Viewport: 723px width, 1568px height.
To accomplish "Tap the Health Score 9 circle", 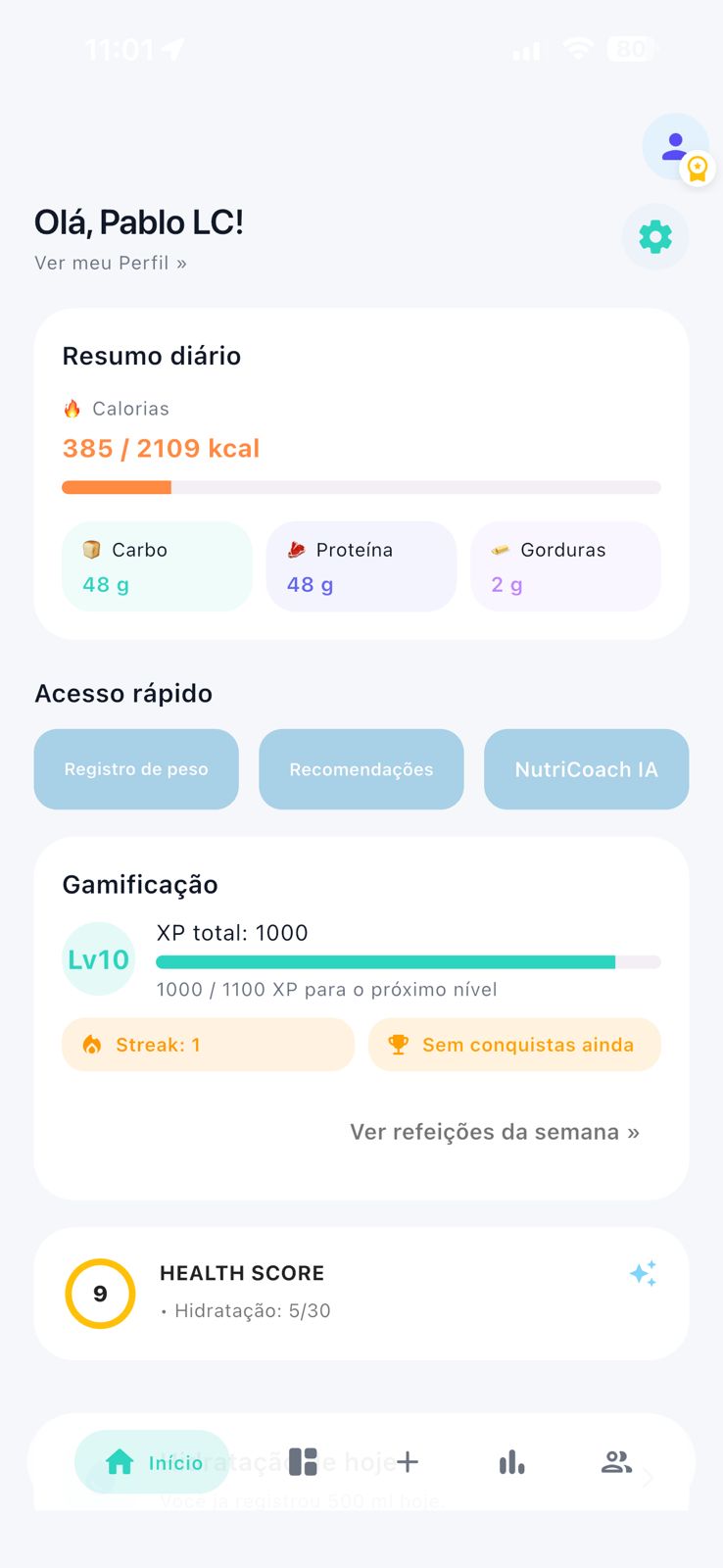I will click(100, 1293).
